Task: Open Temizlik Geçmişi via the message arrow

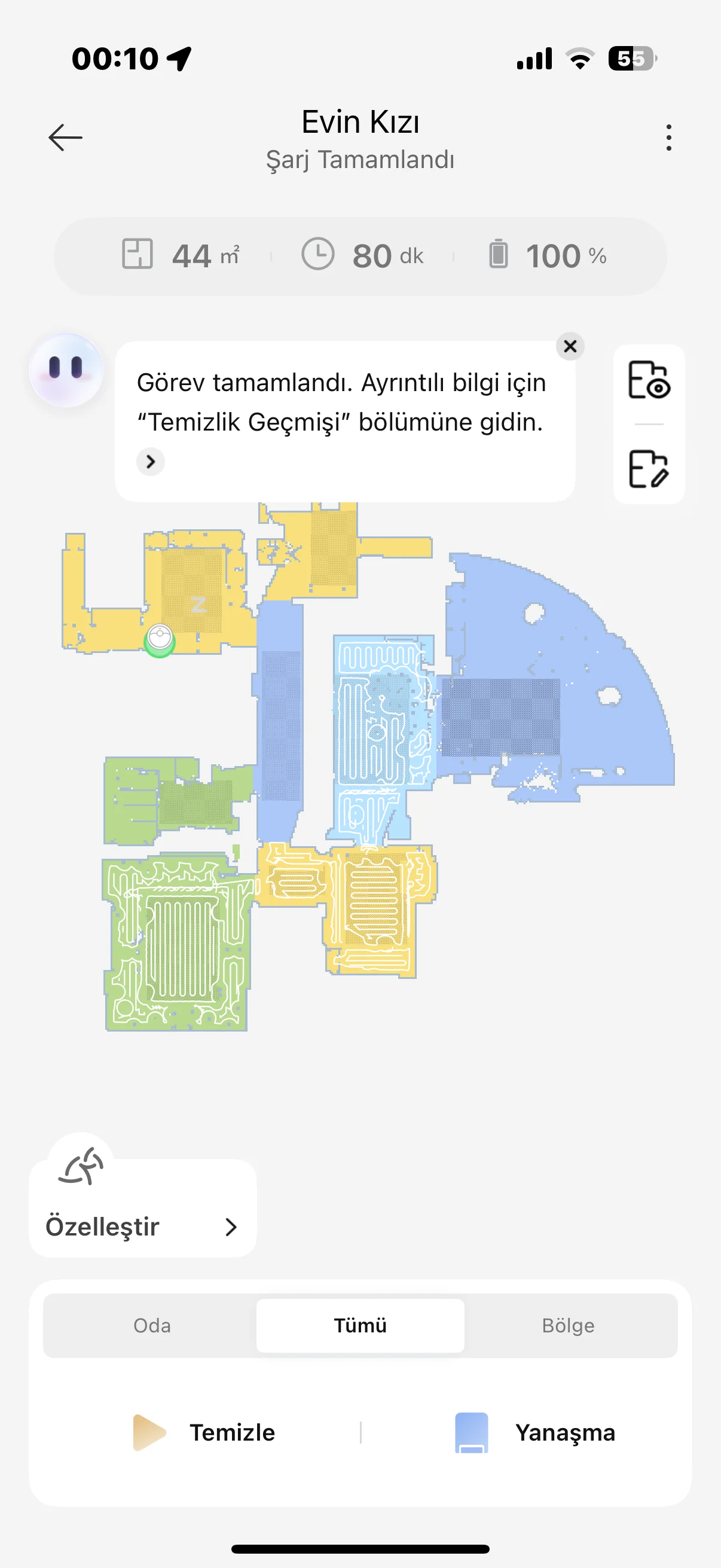Action: coord(150,462)
